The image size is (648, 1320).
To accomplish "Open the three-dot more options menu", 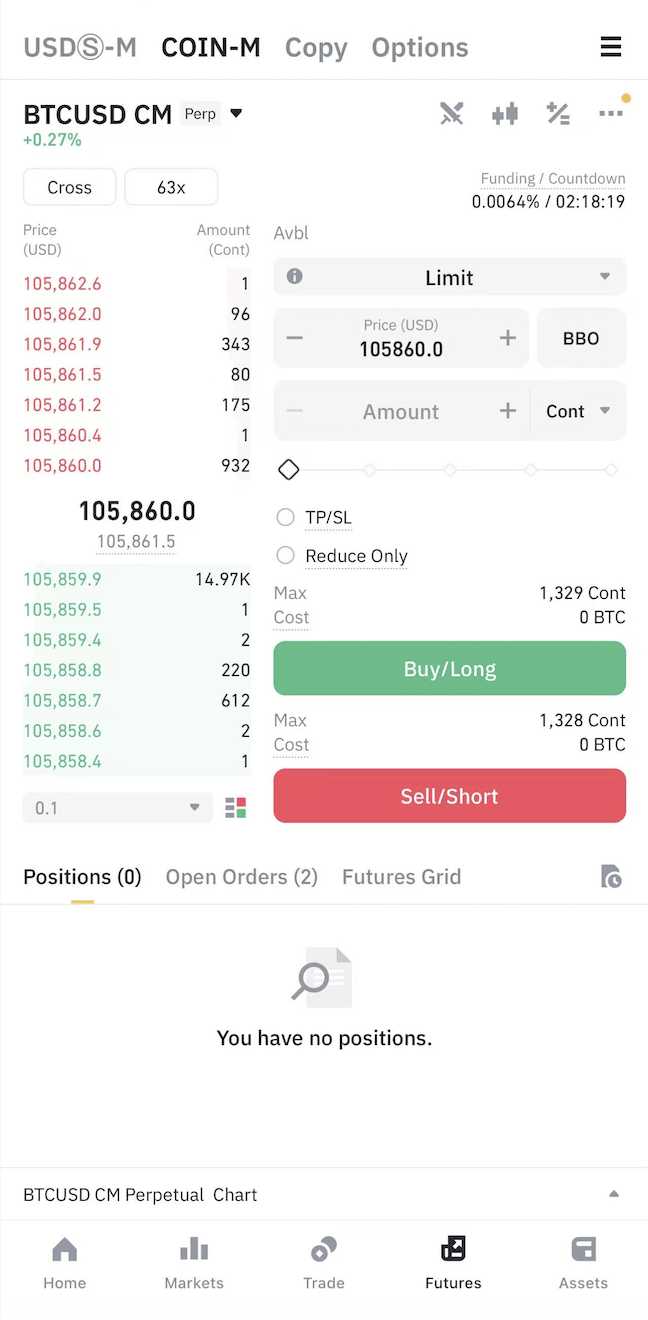I will (x=610, y=114).
